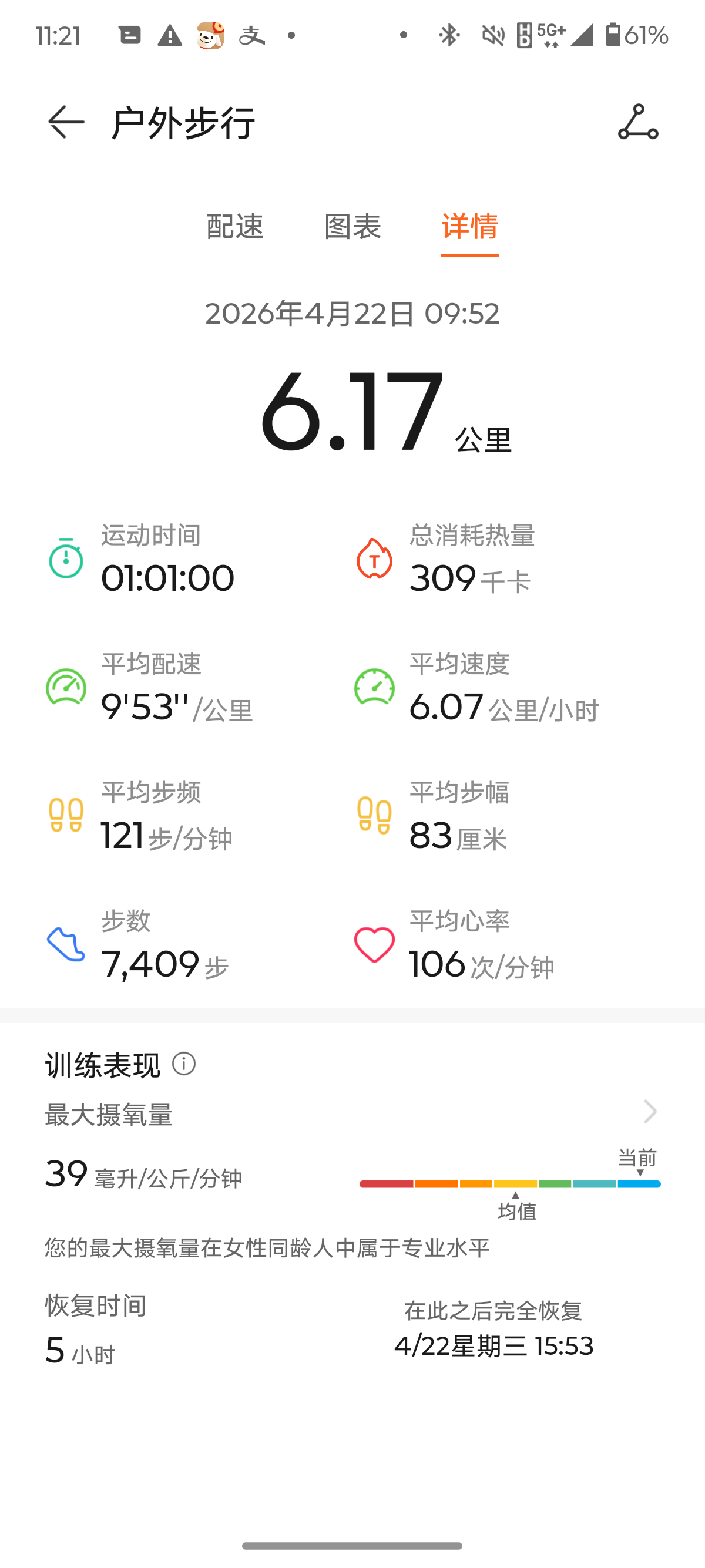
Task: Expand 最大摄氧量 details via the right chevron
Action: coord(650,1112)
